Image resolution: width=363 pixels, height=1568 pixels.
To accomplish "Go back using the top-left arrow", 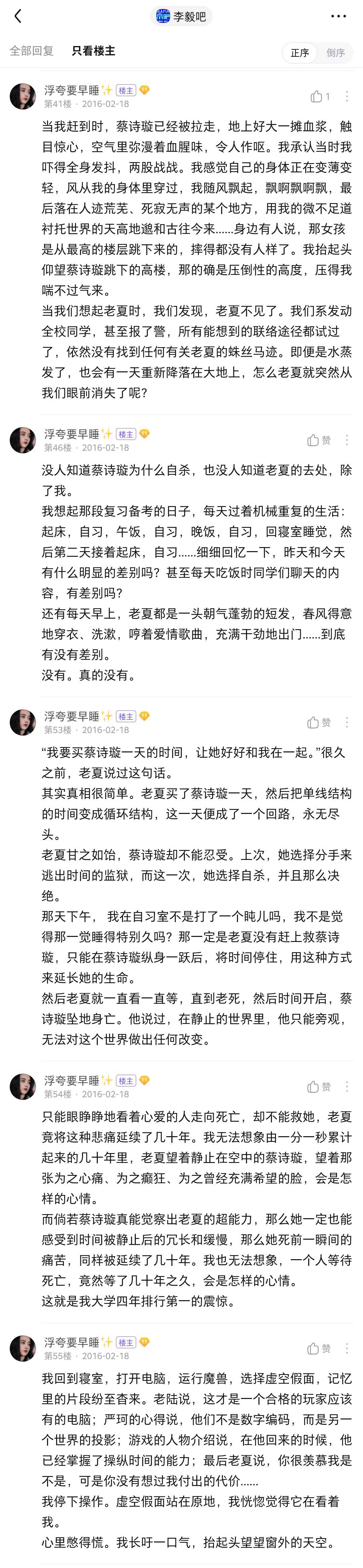I will [x=18, y=16].
